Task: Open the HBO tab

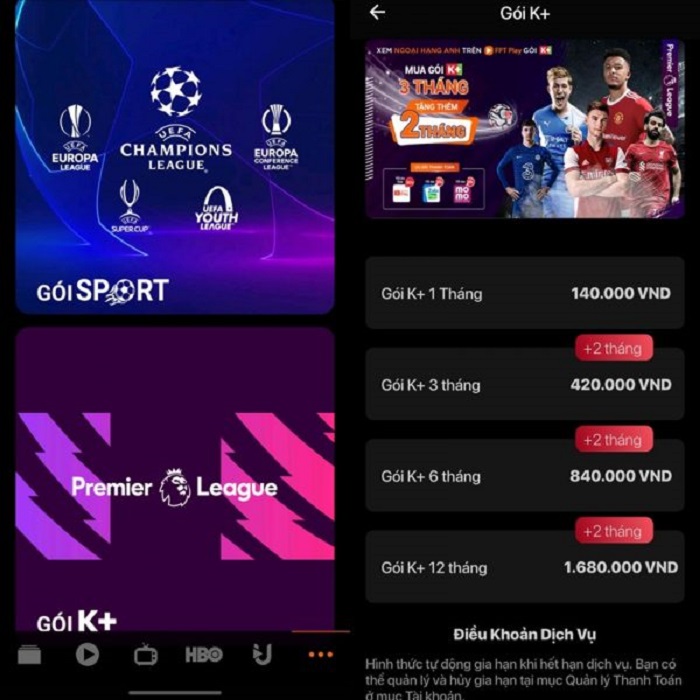Action: pos(204,655)
